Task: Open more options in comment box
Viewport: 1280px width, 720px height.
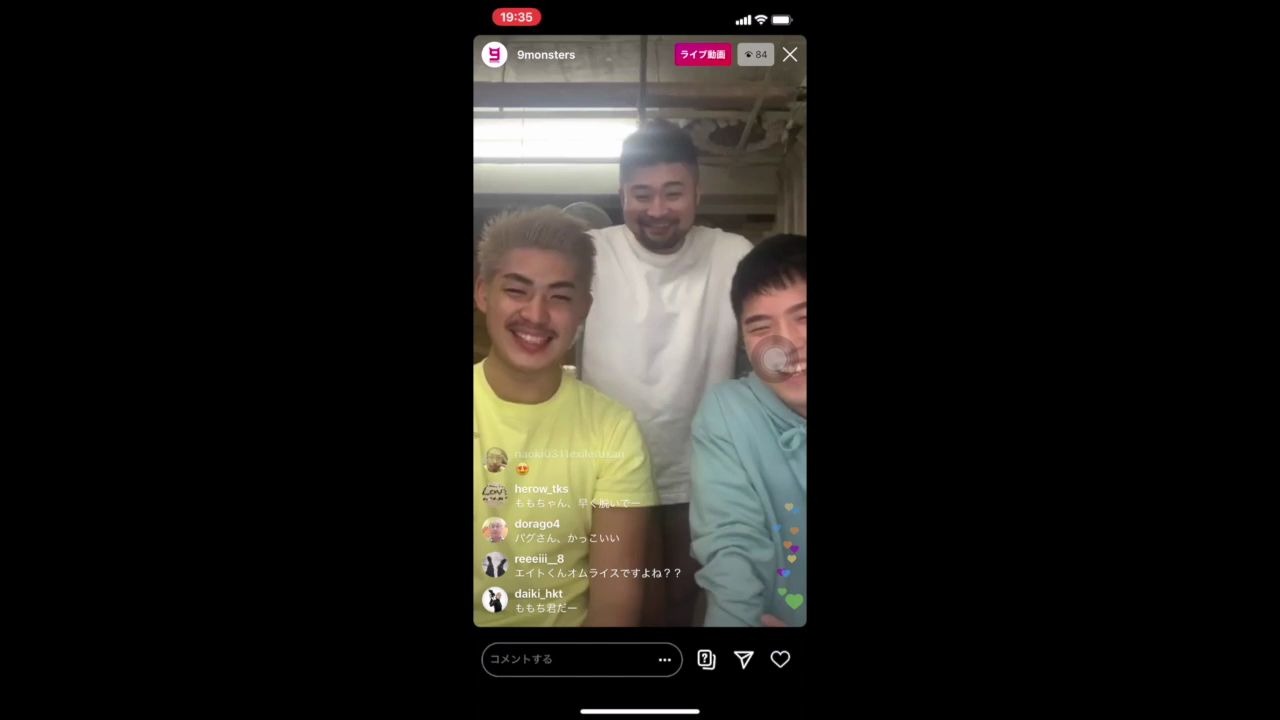Action: click(x=664, y=659)
